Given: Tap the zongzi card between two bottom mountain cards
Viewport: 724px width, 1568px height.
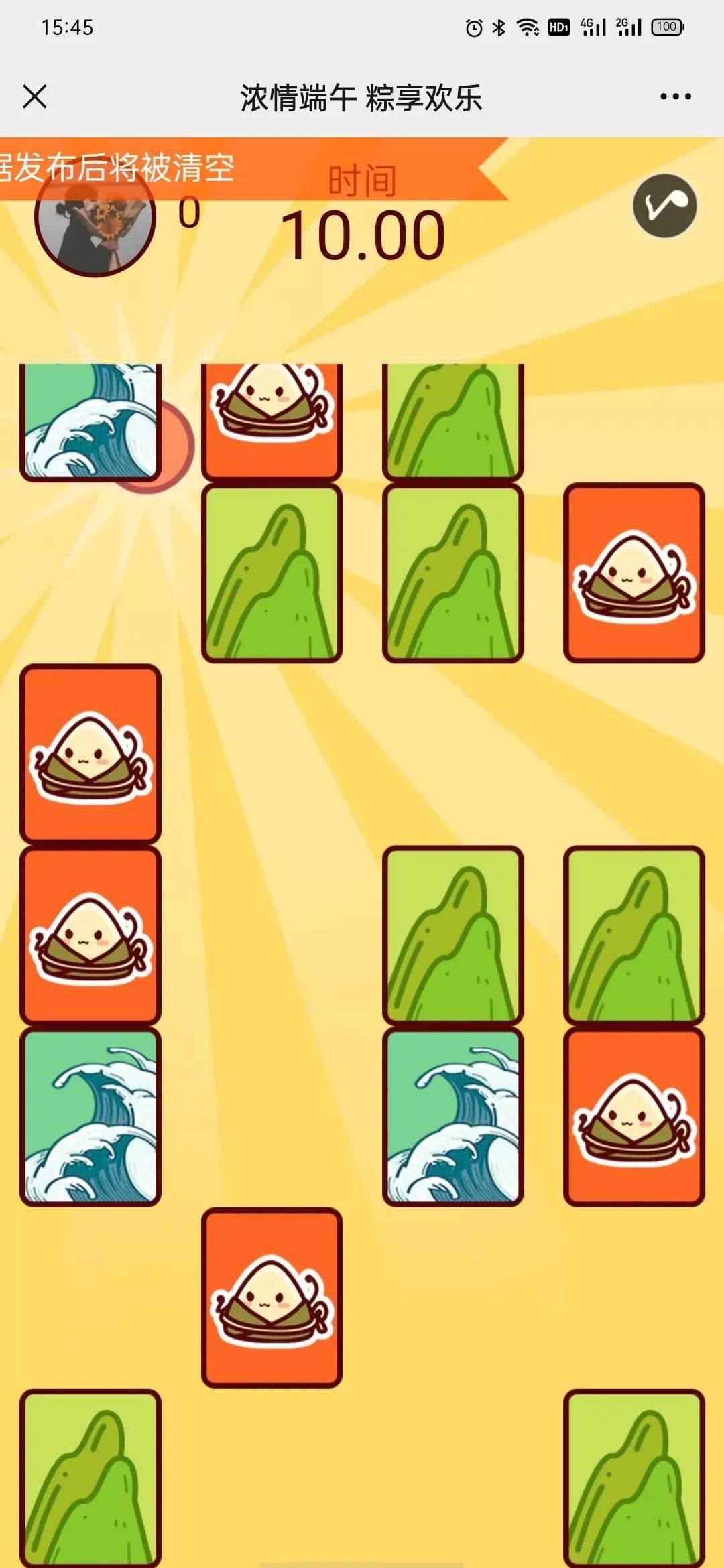Looking at the screenshot, I should [271, 1297].
